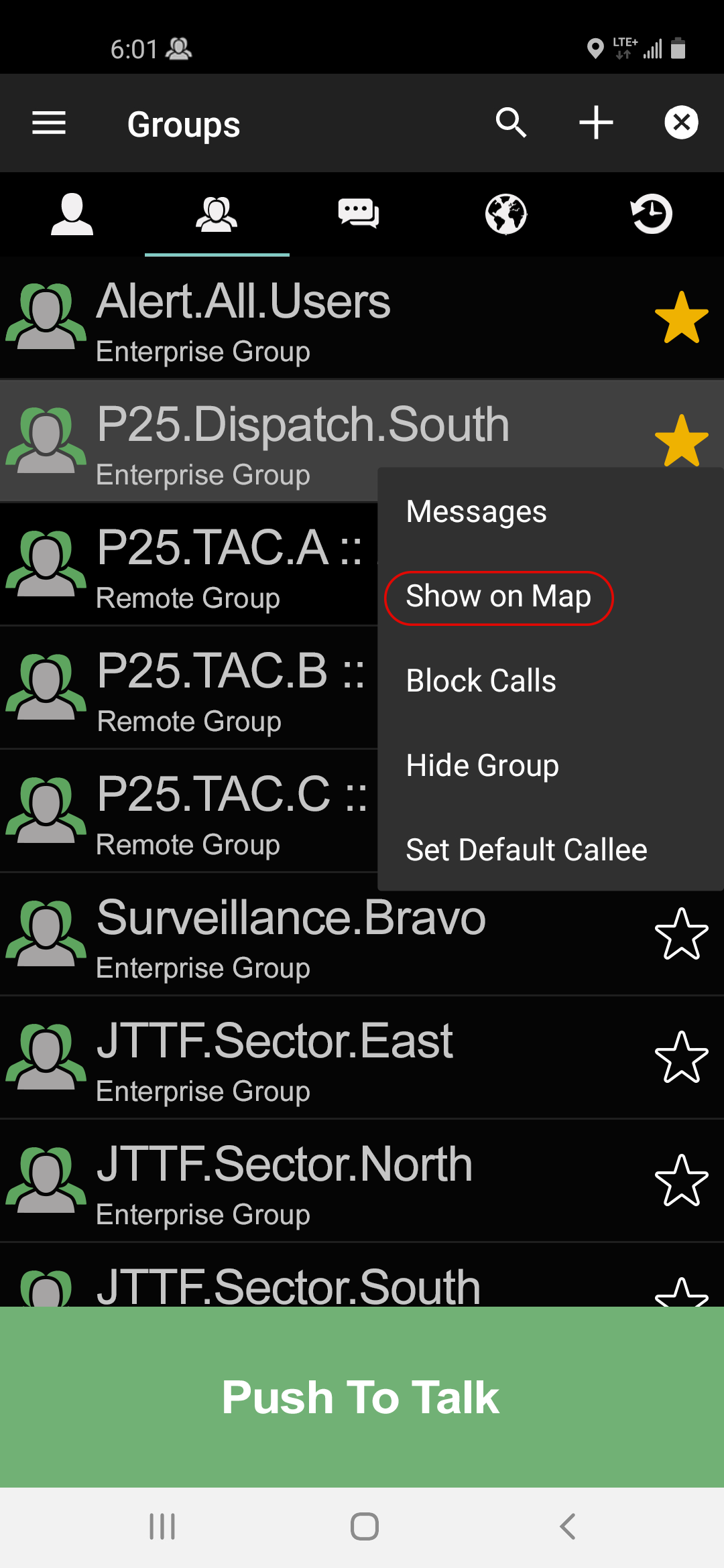Tap the plus icon to add
The height and width of the screenshot is (1568, 724).
coord(596,123)
